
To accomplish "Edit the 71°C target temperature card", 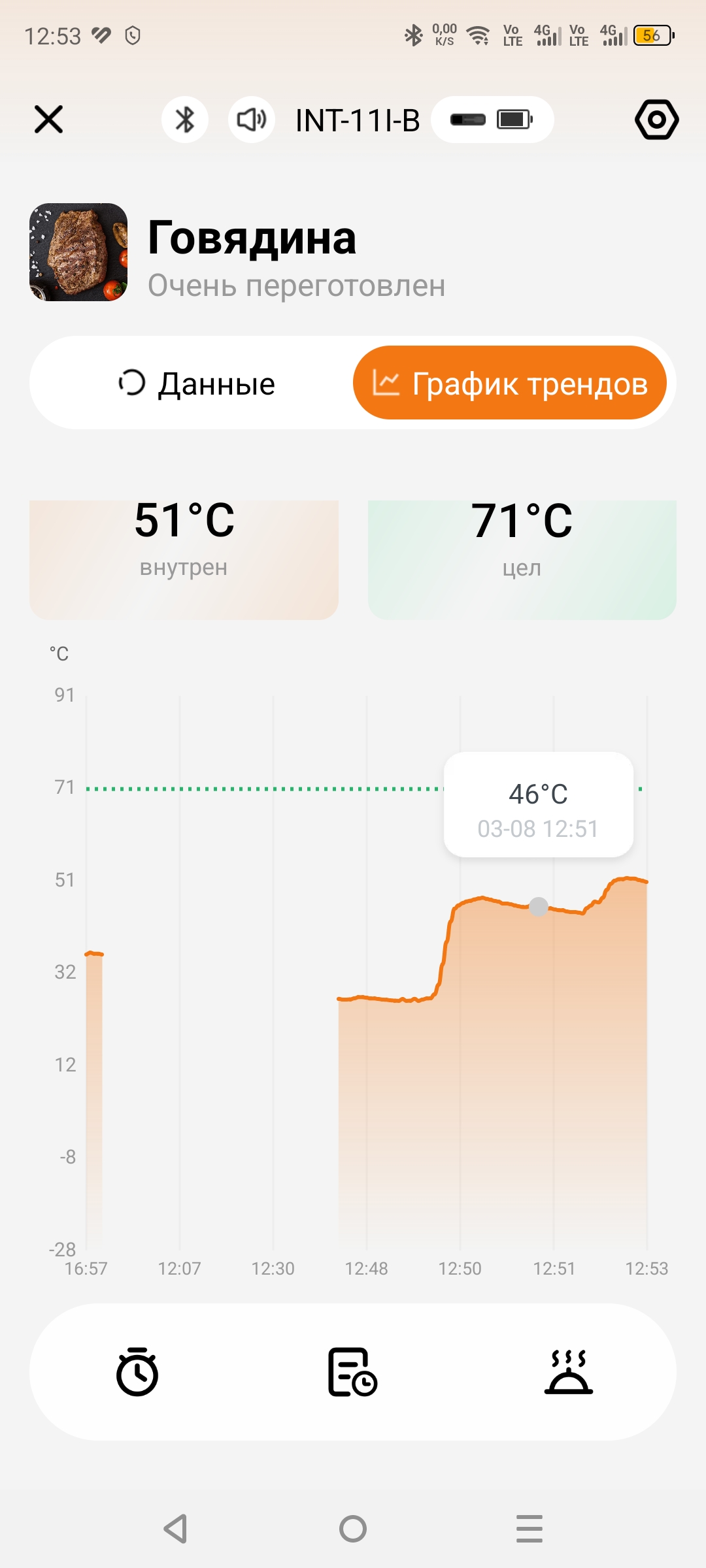I will point(522,559).
